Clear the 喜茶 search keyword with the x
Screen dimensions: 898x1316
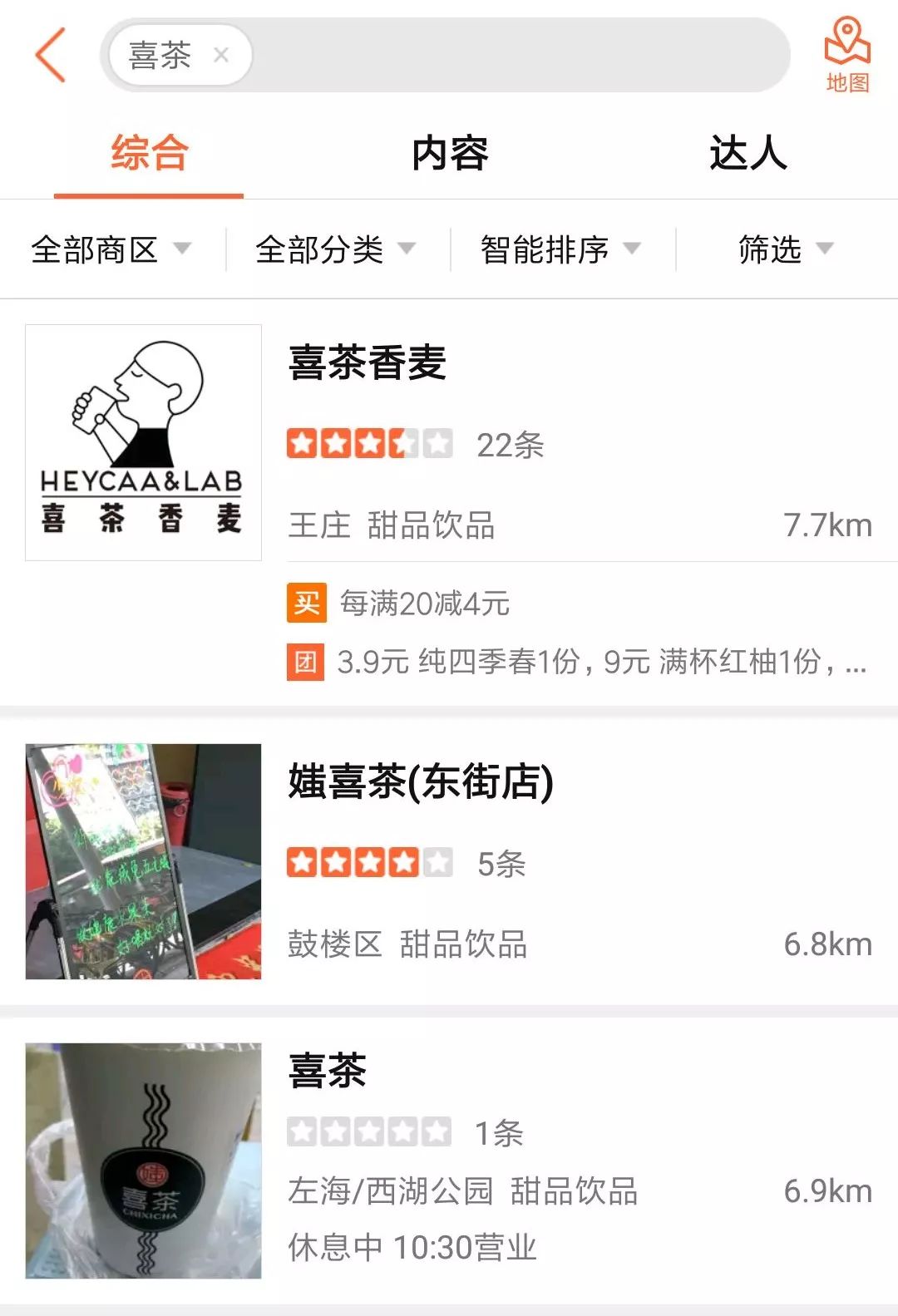click(220, 55)
